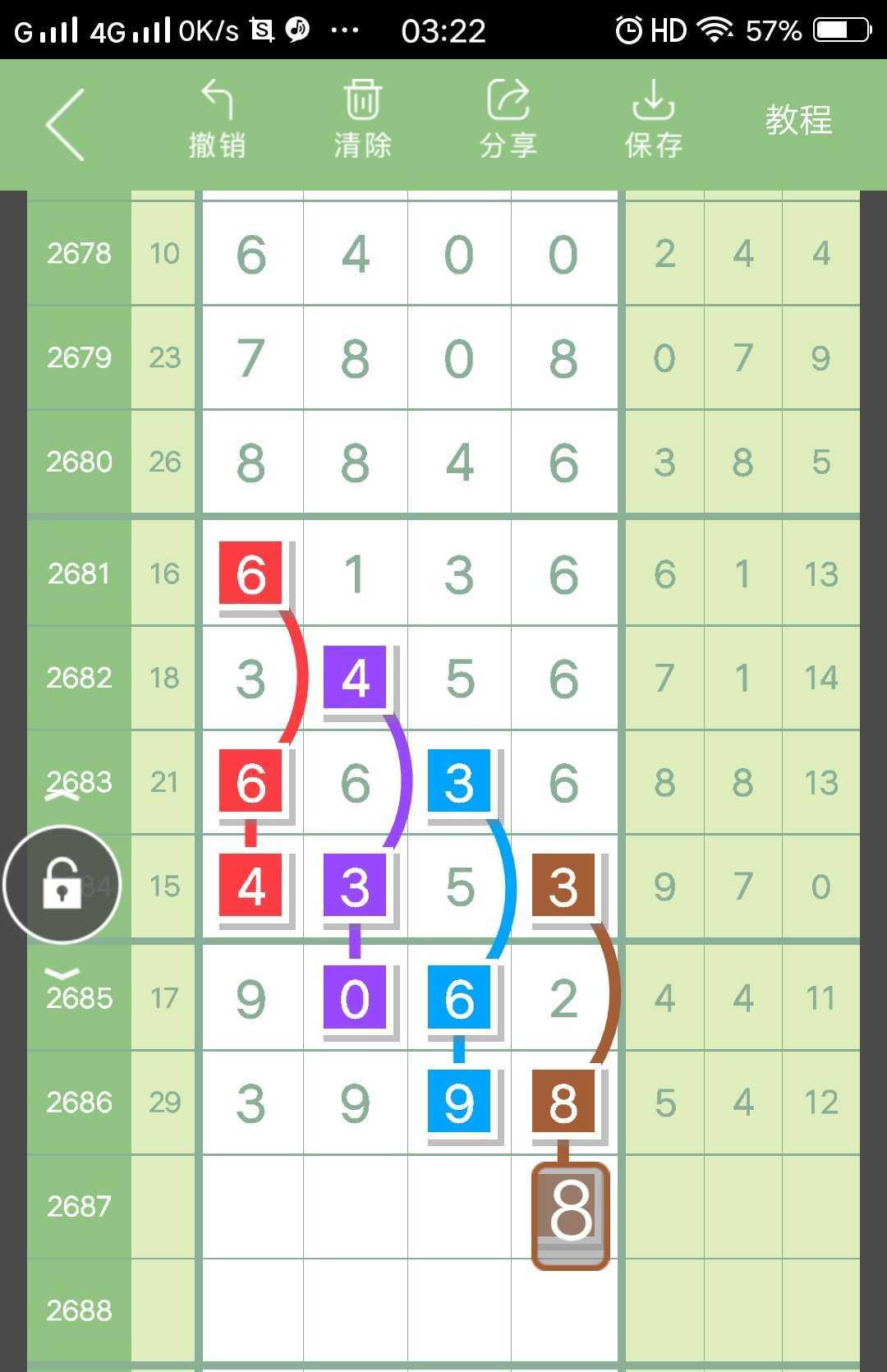Viewport: 887px width, 1372px height.
Task: Tap the purple 4 in row 2682
Action: 355,678
